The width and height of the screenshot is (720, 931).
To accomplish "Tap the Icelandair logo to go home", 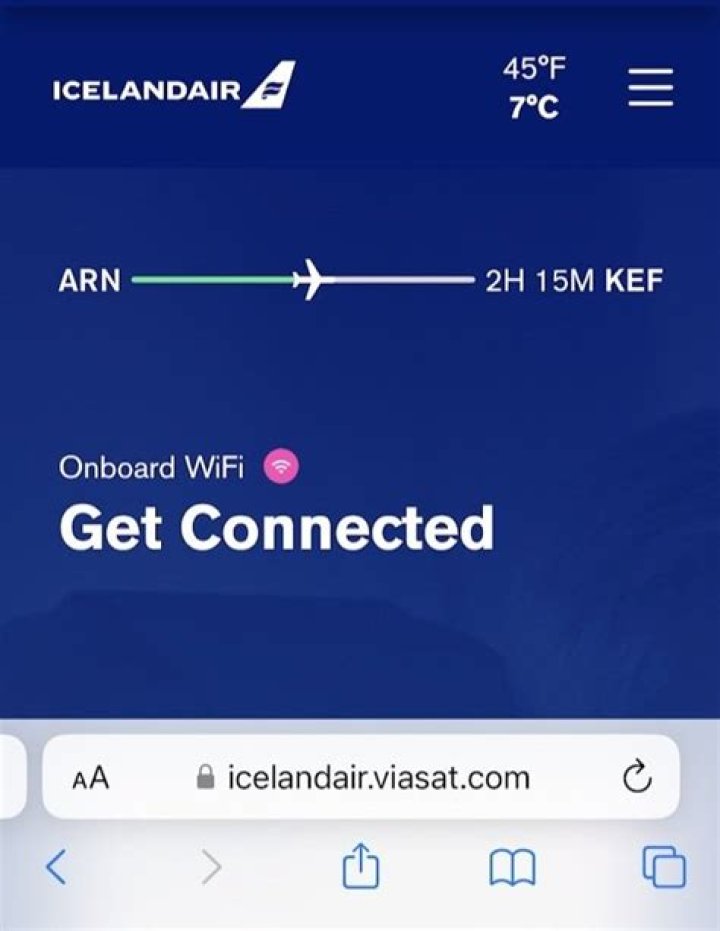I will (174, 88).
